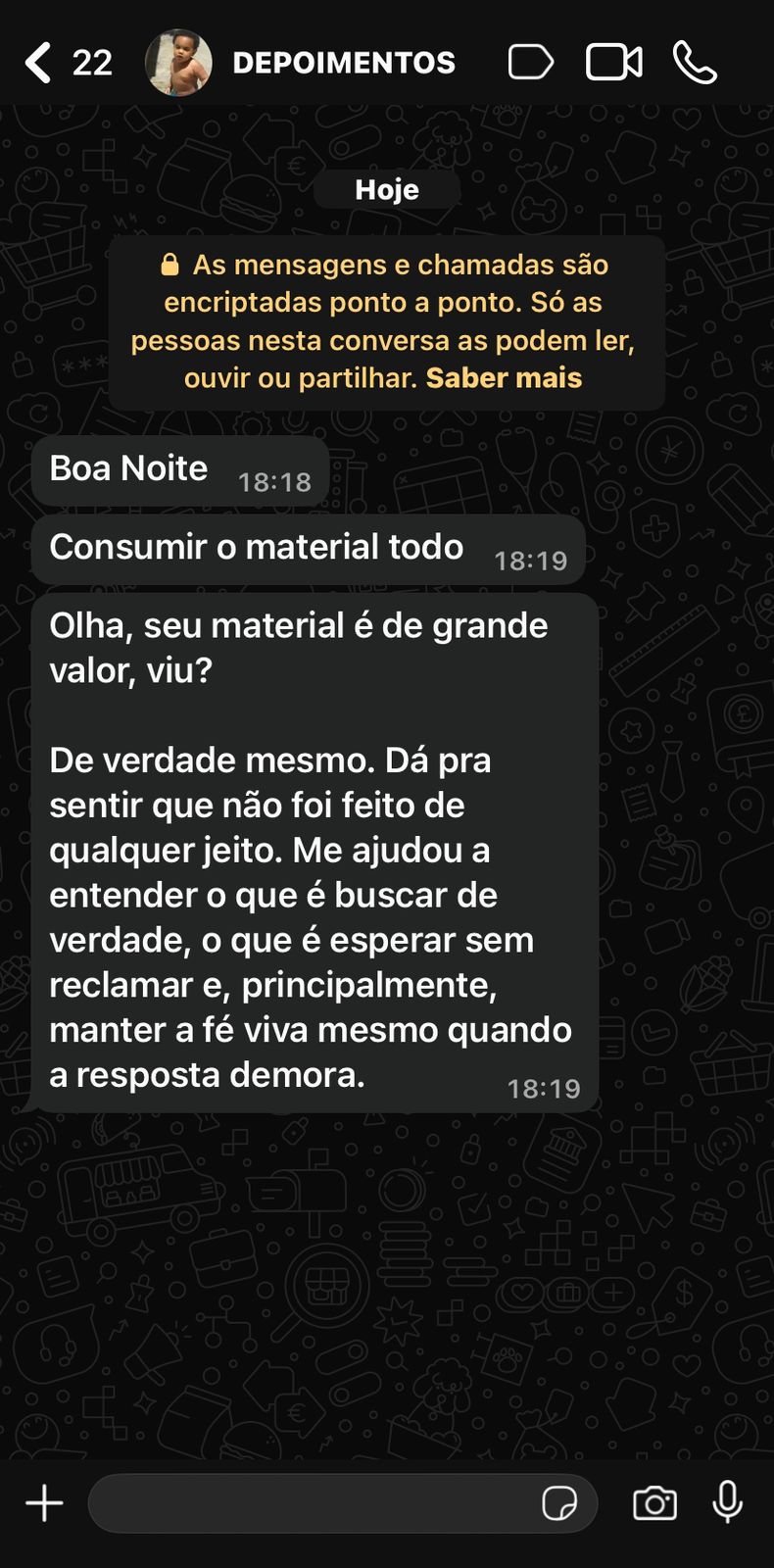
Task: Open DEPOIMENTOS contact info from the name
Action: point(344,63)
